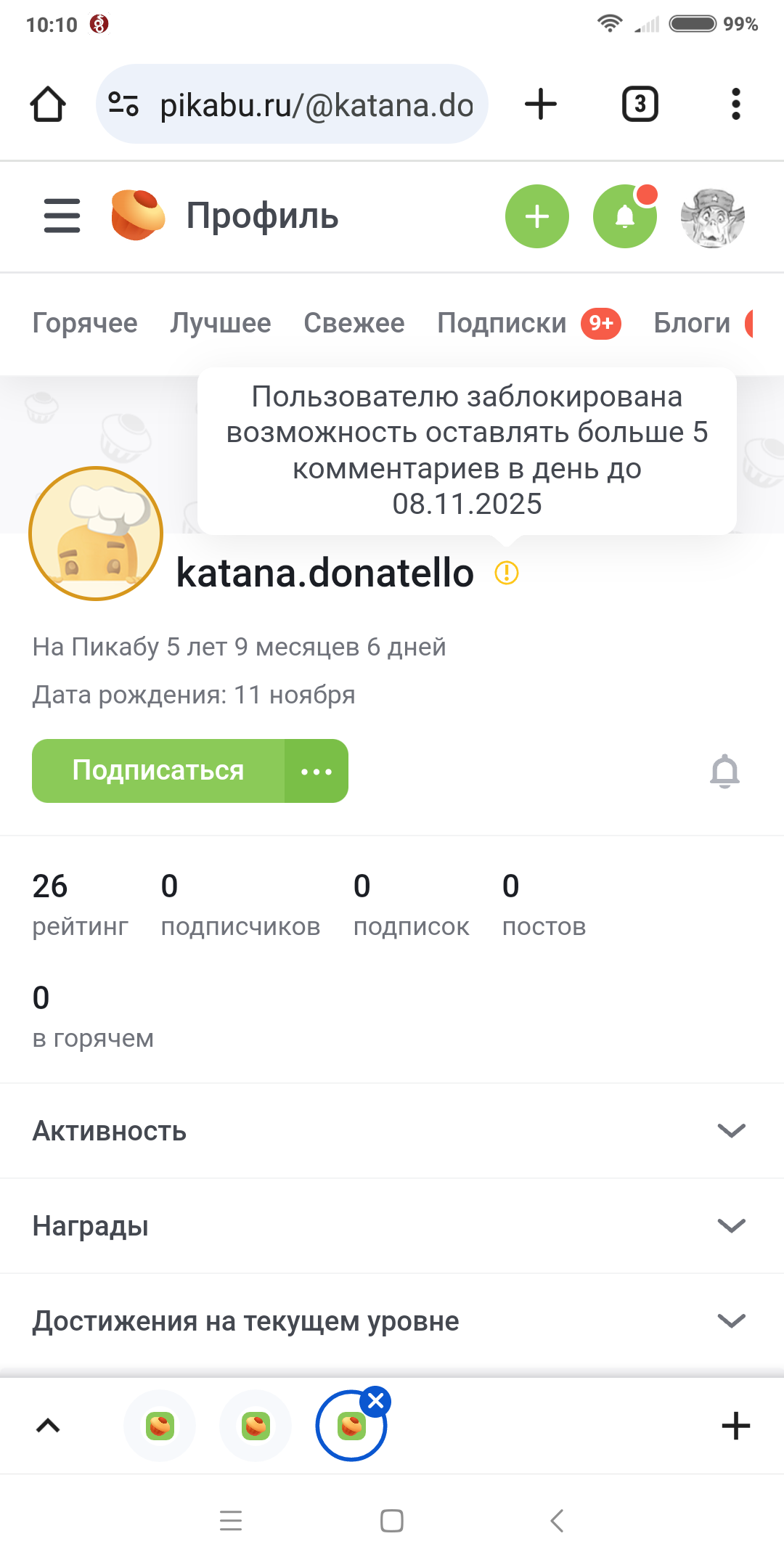This screenshot has width=784, height=1568.
Task: Switch to the Свежее tab
Action: click(x=354, y=323)
